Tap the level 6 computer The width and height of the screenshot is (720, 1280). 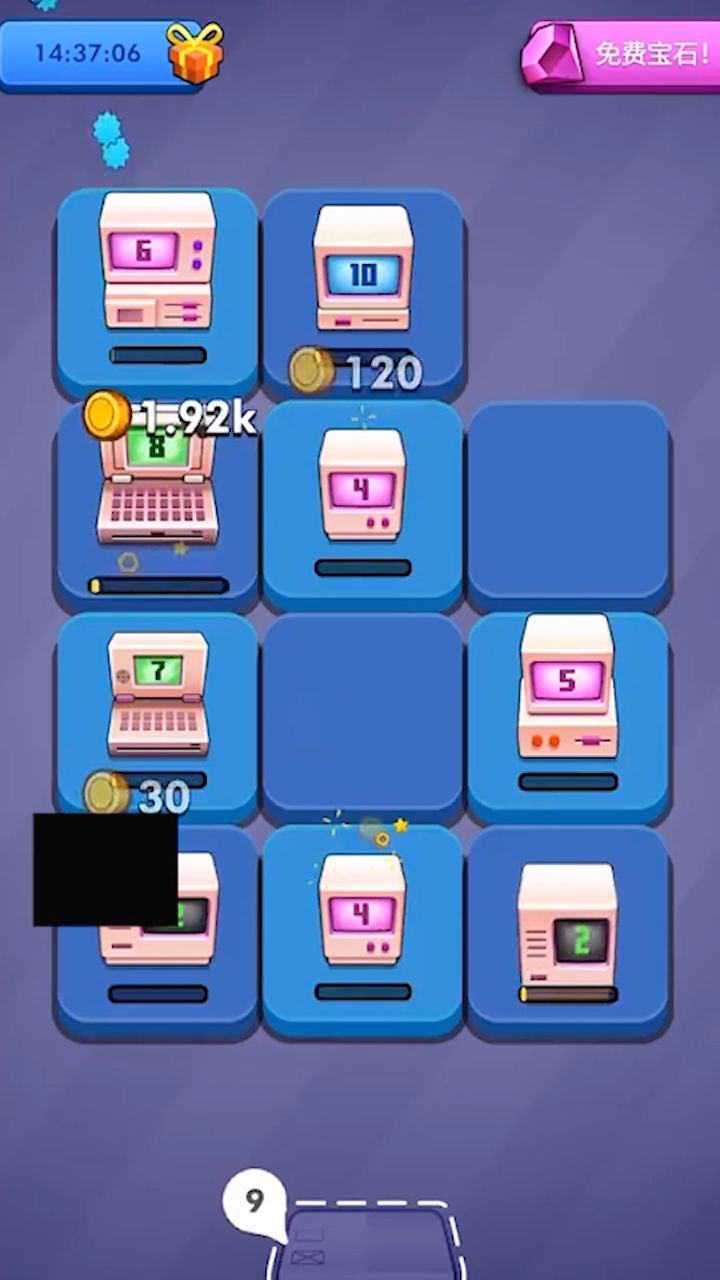[x=157, y=262]
